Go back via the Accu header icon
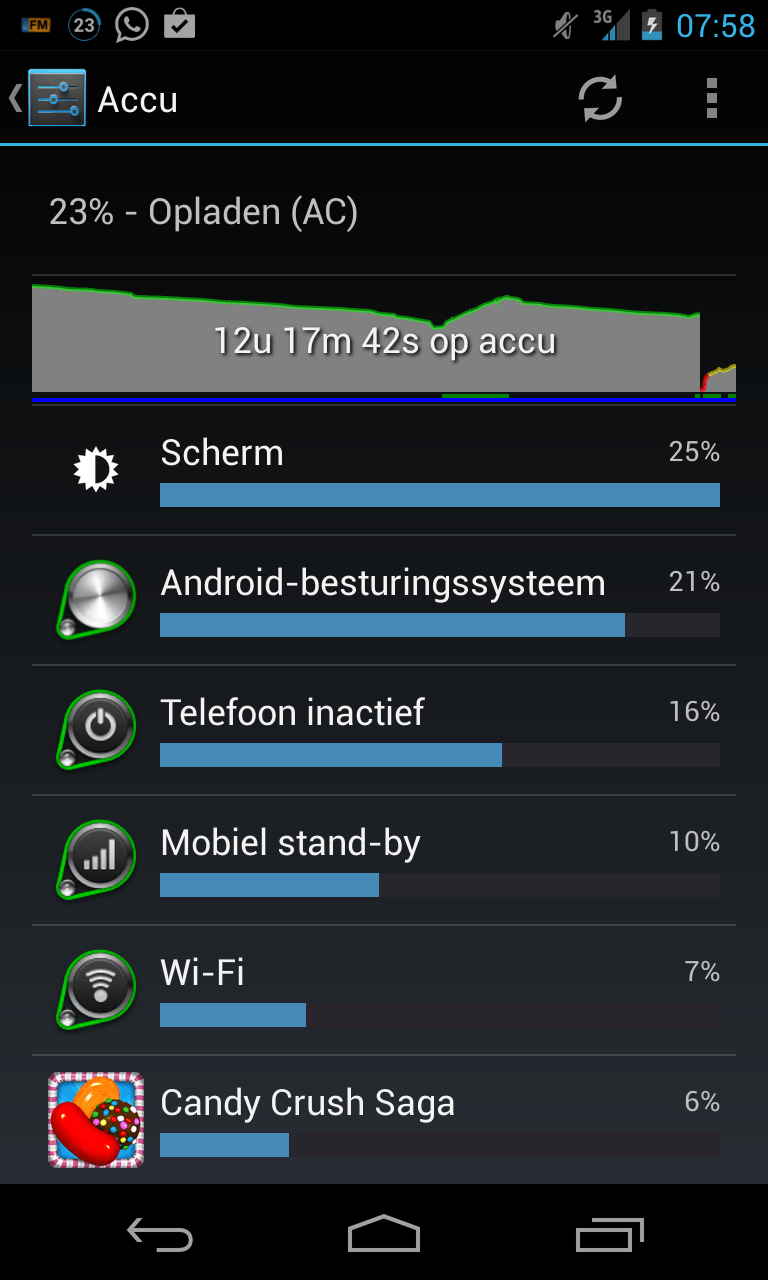 click(x=50, y=98)
